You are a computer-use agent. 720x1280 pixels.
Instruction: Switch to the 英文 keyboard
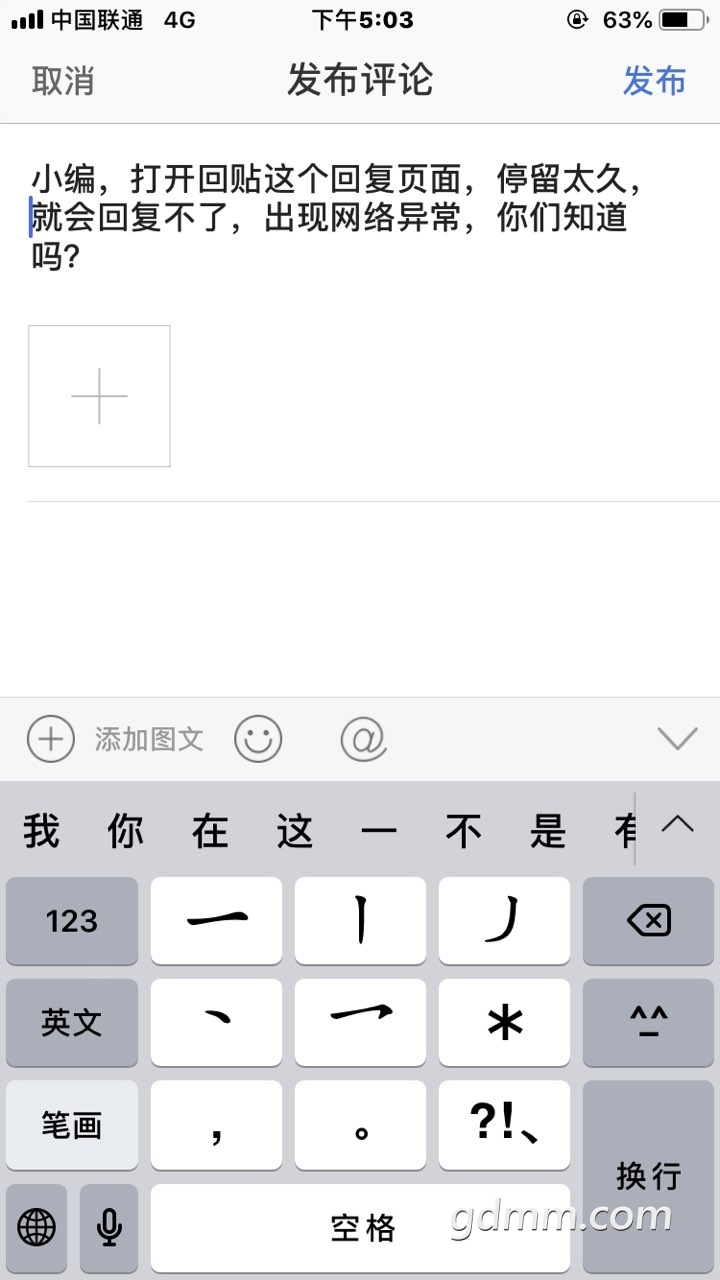click(x=71, y=1023)
